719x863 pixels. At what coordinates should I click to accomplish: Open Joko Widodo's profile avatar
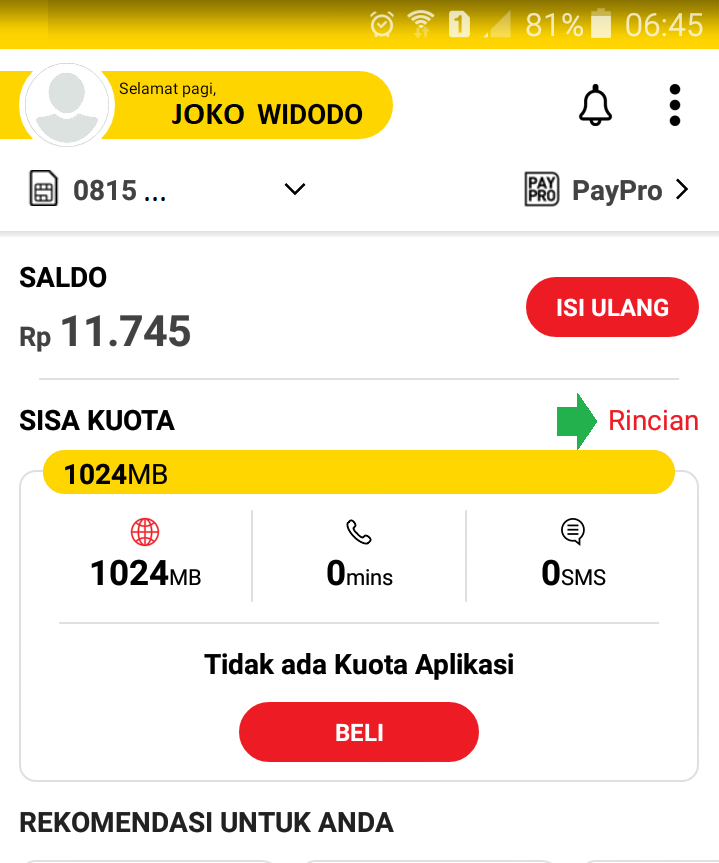tap(67, 105)
